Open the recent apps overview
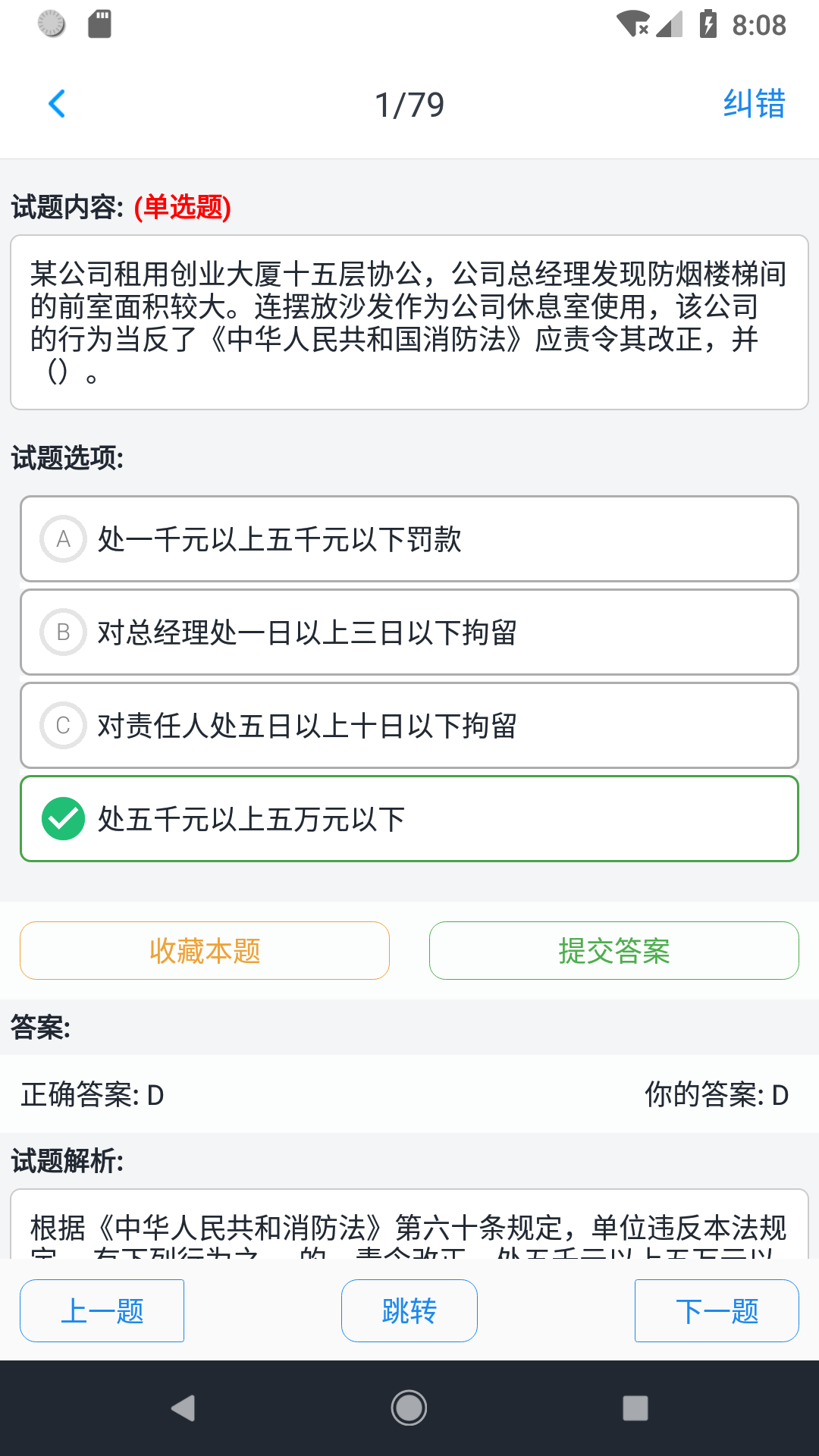Image resolution: width=819 pixels, height=1456 pixels. tap(635, 1408)
